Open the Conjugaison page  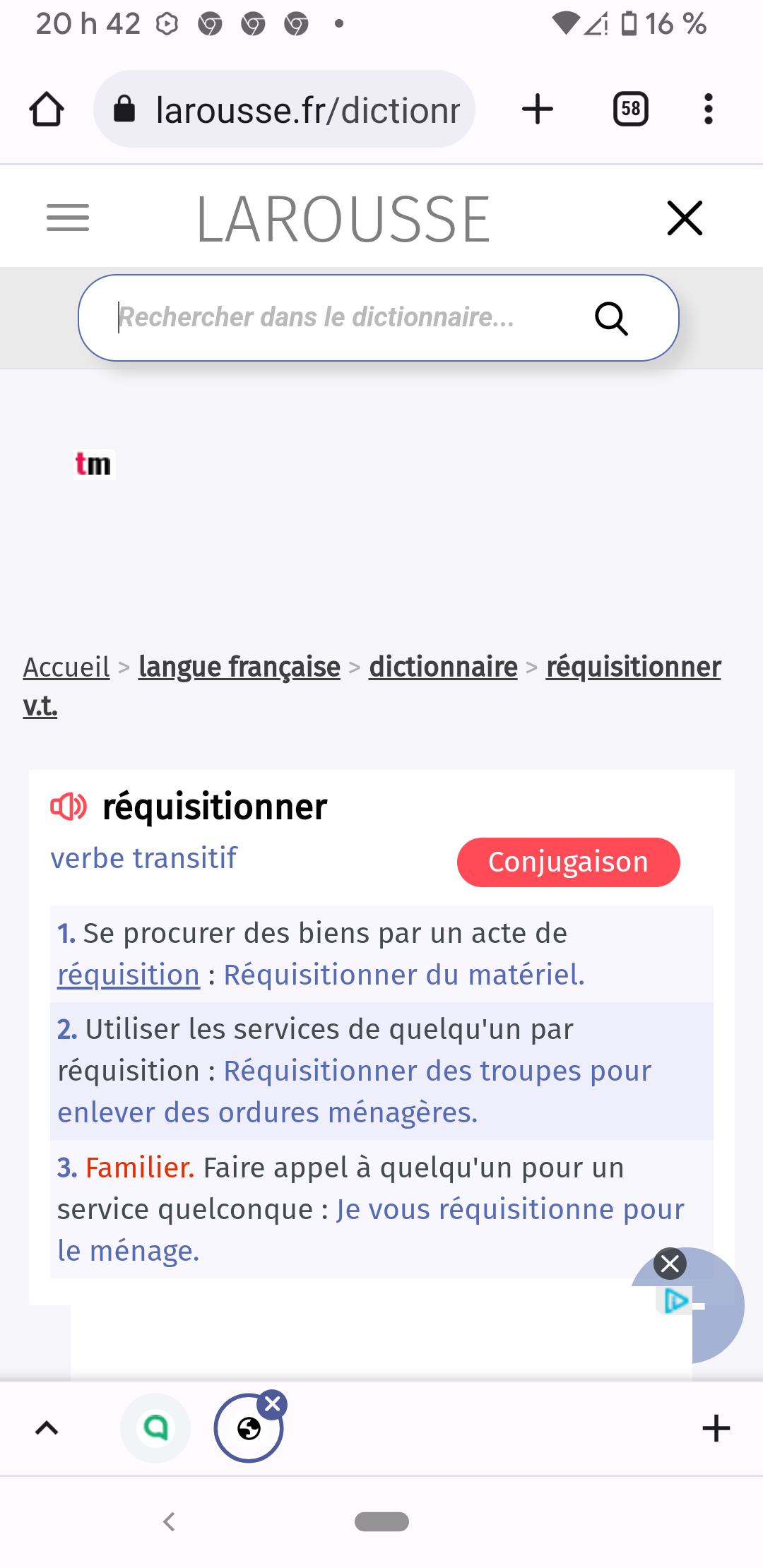[568, 862]
